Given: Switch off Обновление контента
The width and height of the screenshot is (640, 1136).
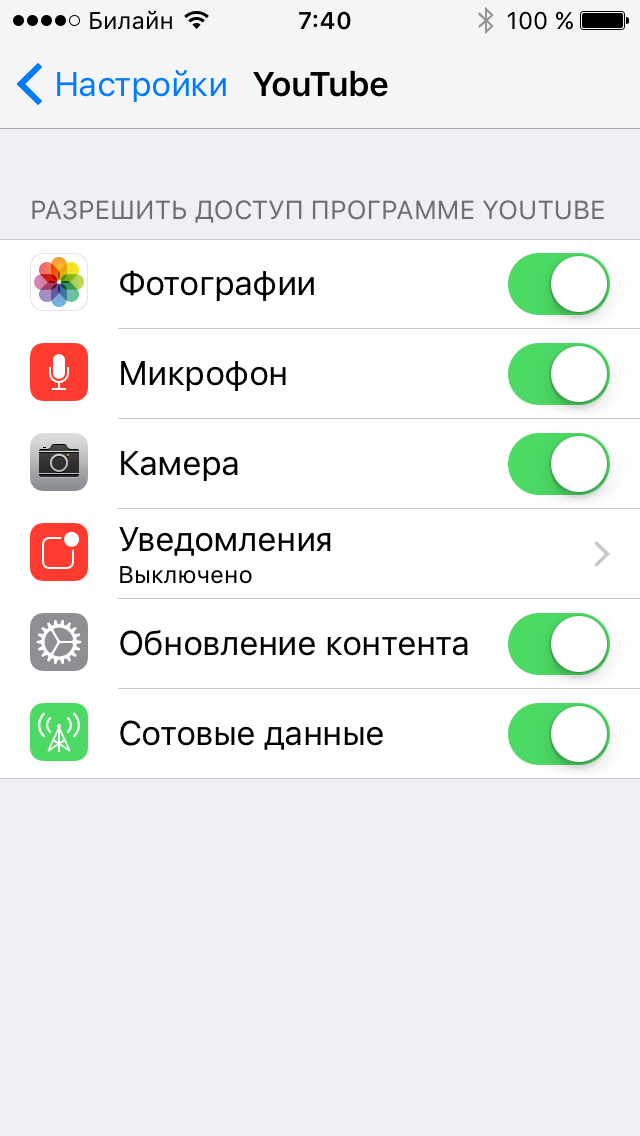Looking at the screenshot, I should [x=558, y=645].
